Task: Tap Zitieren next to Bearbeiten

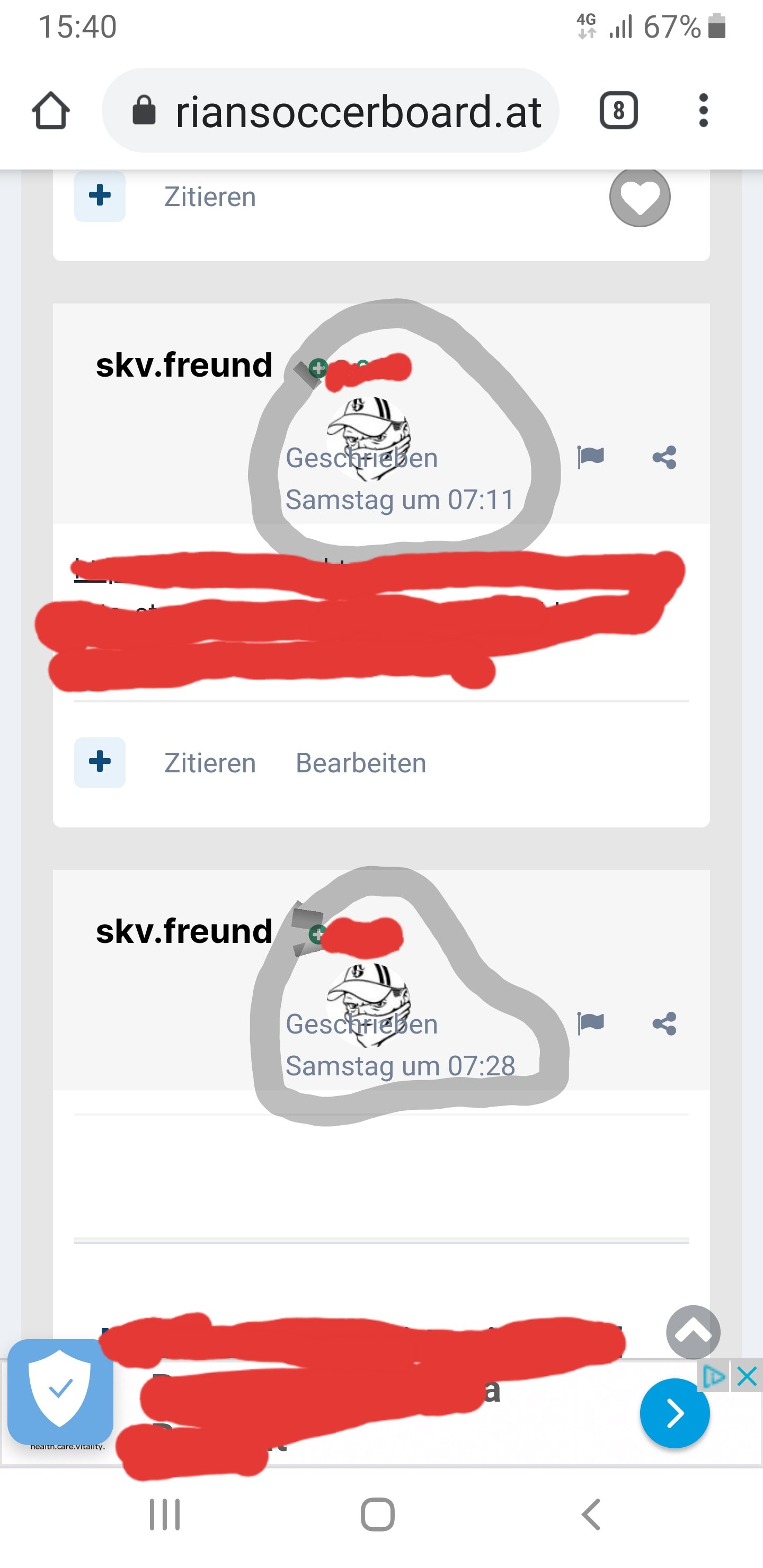Action: (210, 763)
